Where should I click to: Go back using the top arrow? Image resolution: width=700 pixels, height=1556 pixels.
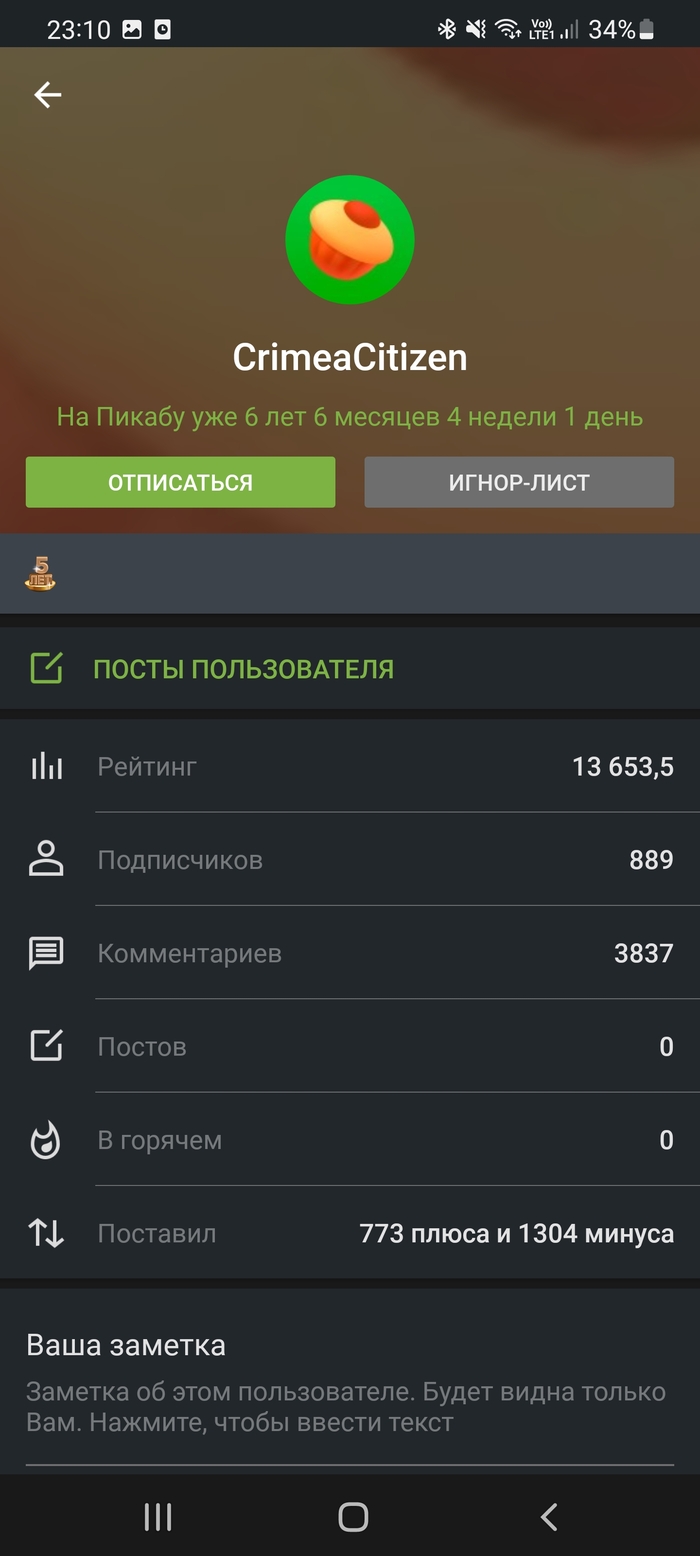[x=48, y=95]
